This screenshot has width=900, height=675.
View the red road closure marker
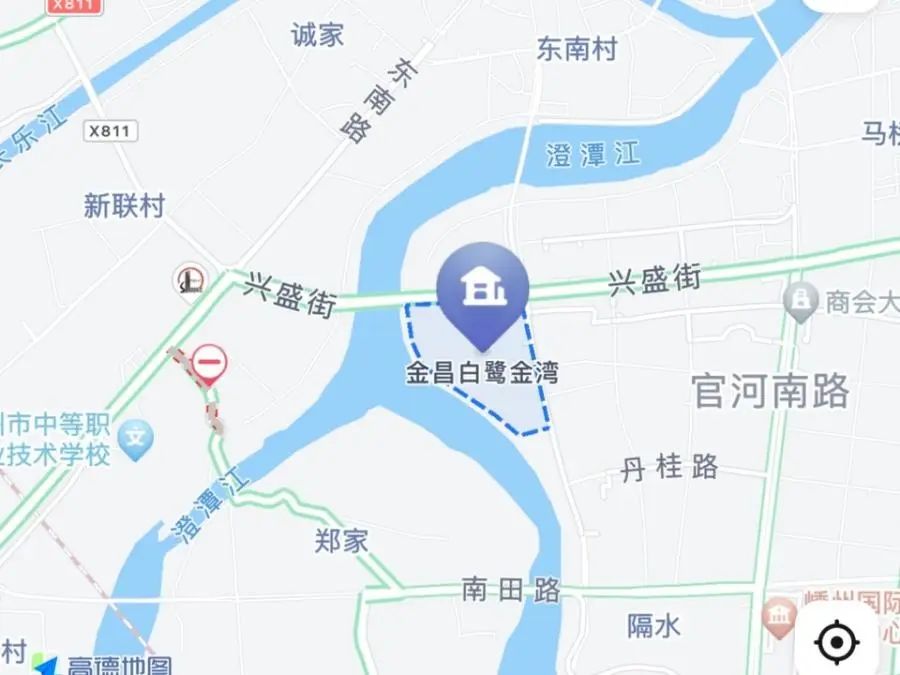coord(210,364)
